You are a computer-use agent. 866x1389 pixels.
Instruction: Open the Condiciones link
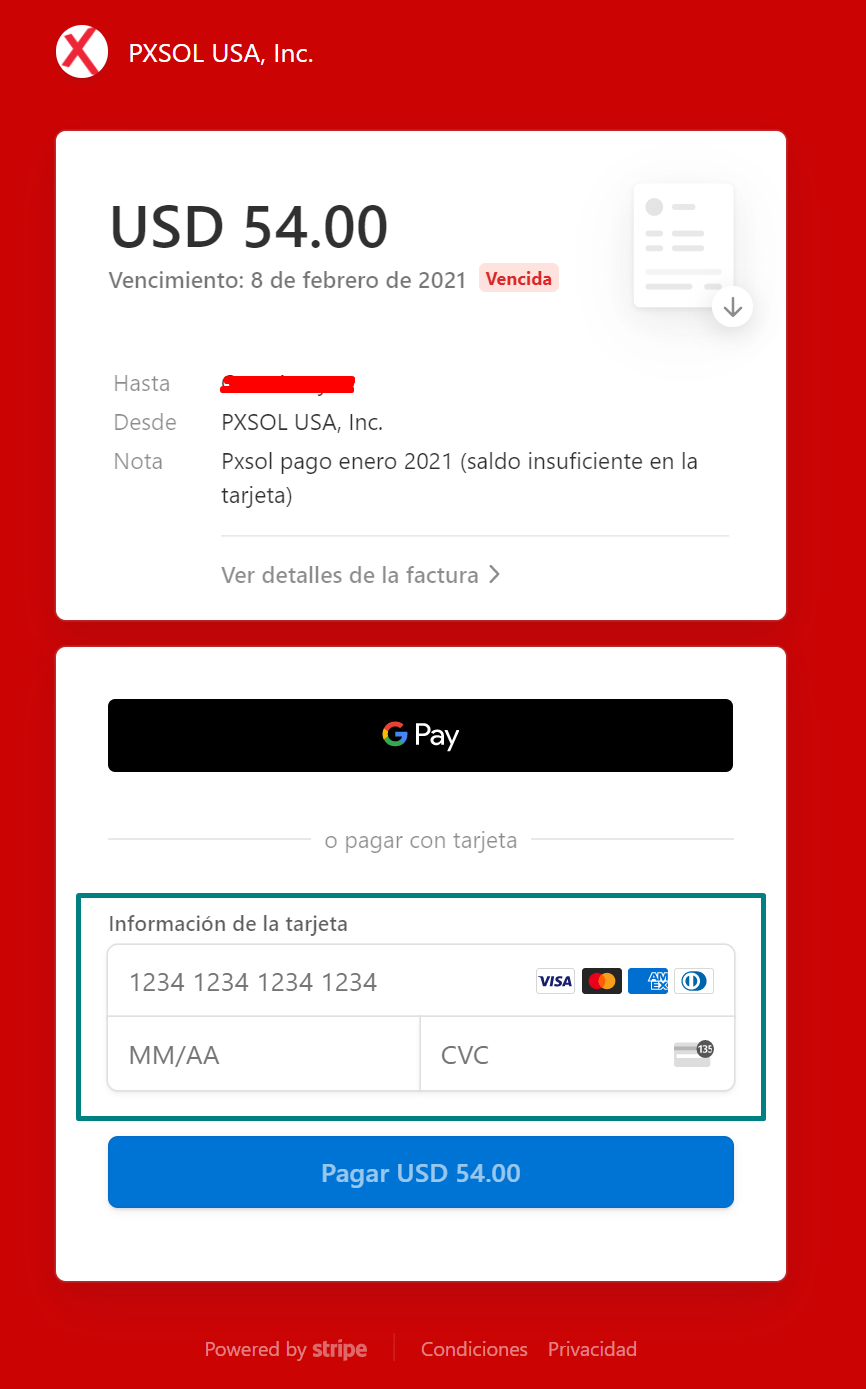coord(474,1349)
